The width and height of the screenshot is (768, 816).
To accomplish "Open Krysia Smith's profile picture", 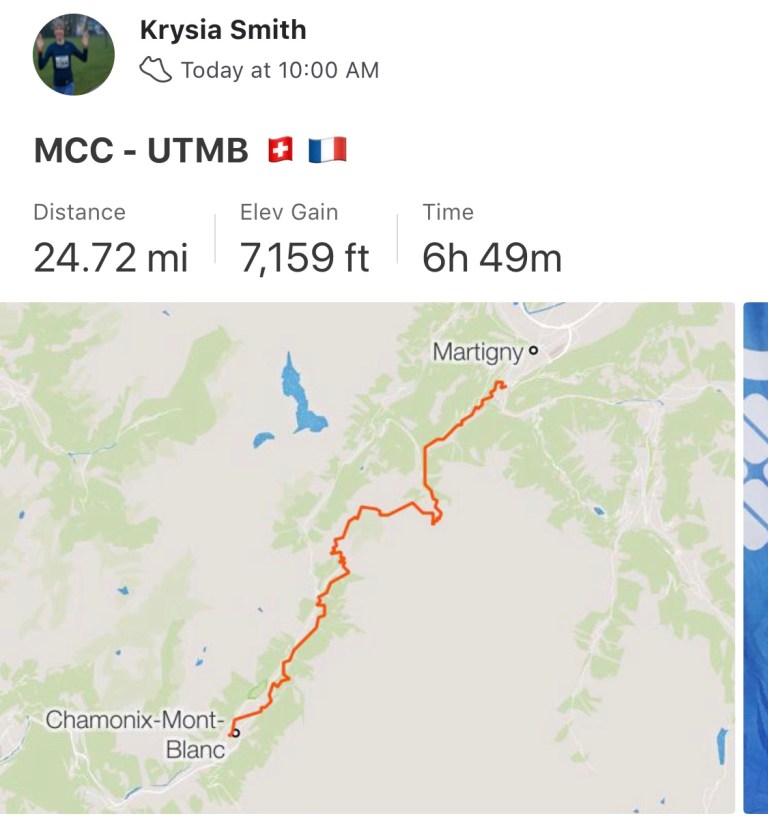I will click(74, 55).
